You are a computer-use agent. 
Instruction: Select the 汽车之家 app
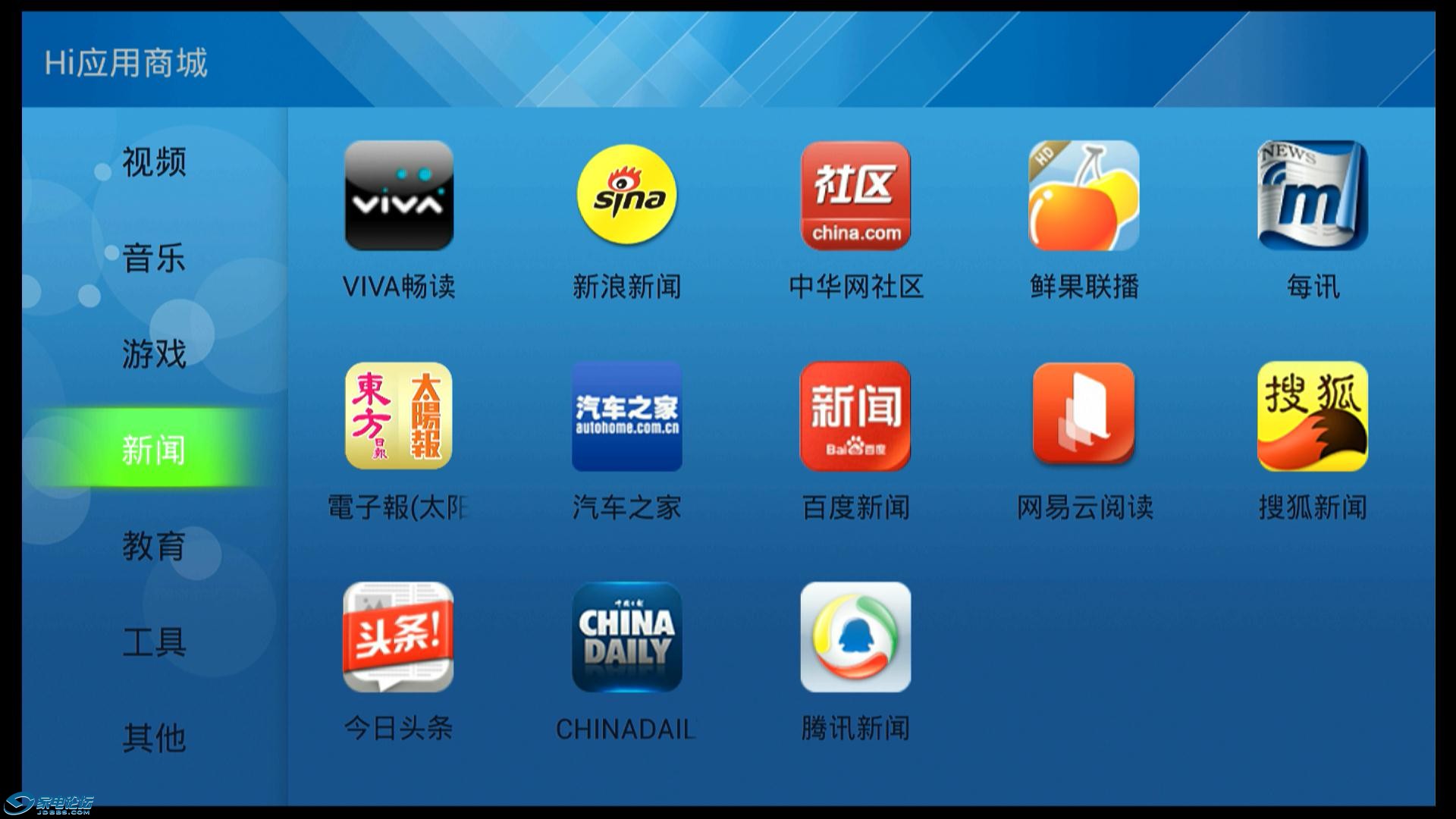tap(626, 416)
